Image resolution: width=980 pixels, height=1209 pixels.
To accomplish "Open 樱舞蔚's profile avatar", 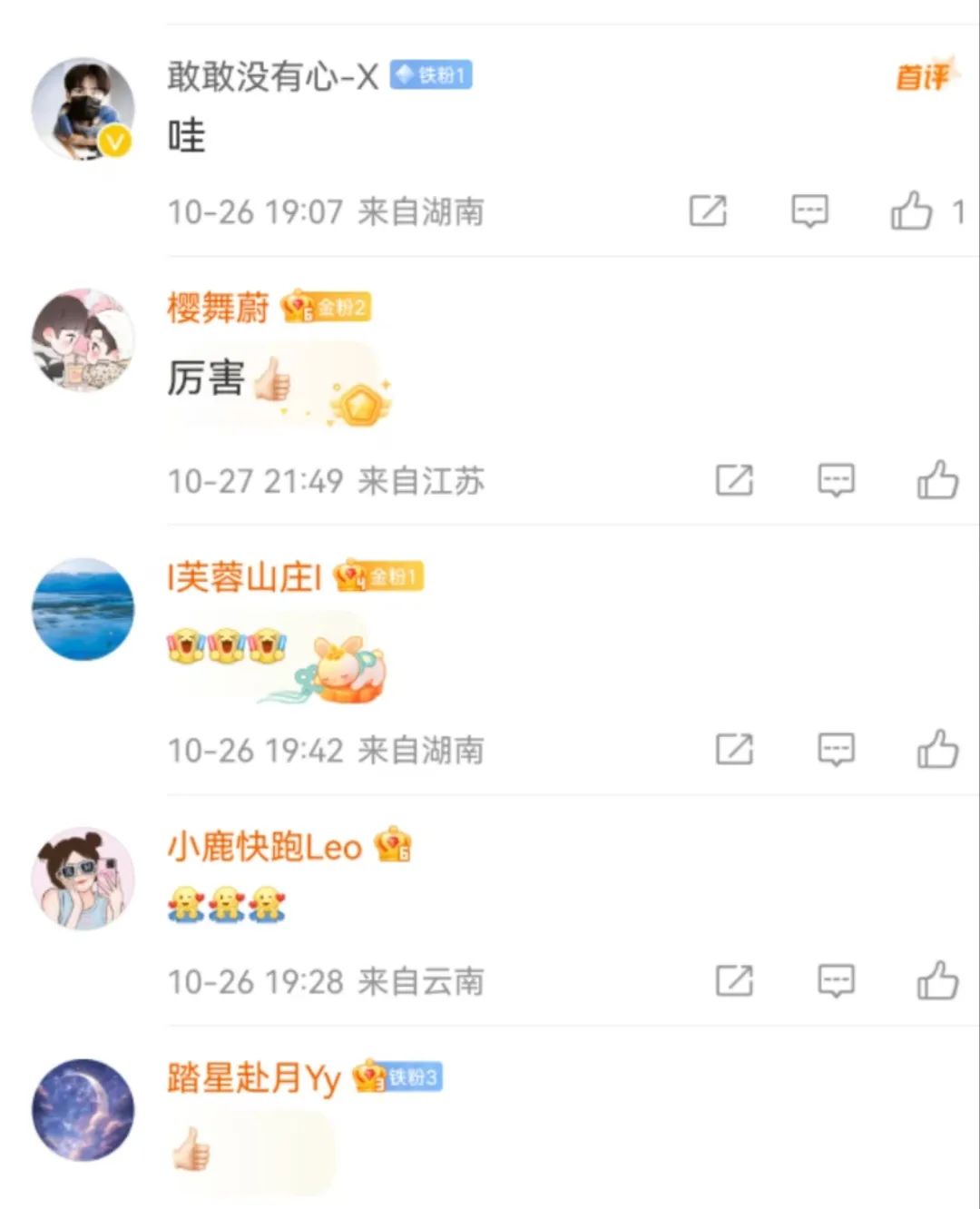I will [x=83, y=340].
